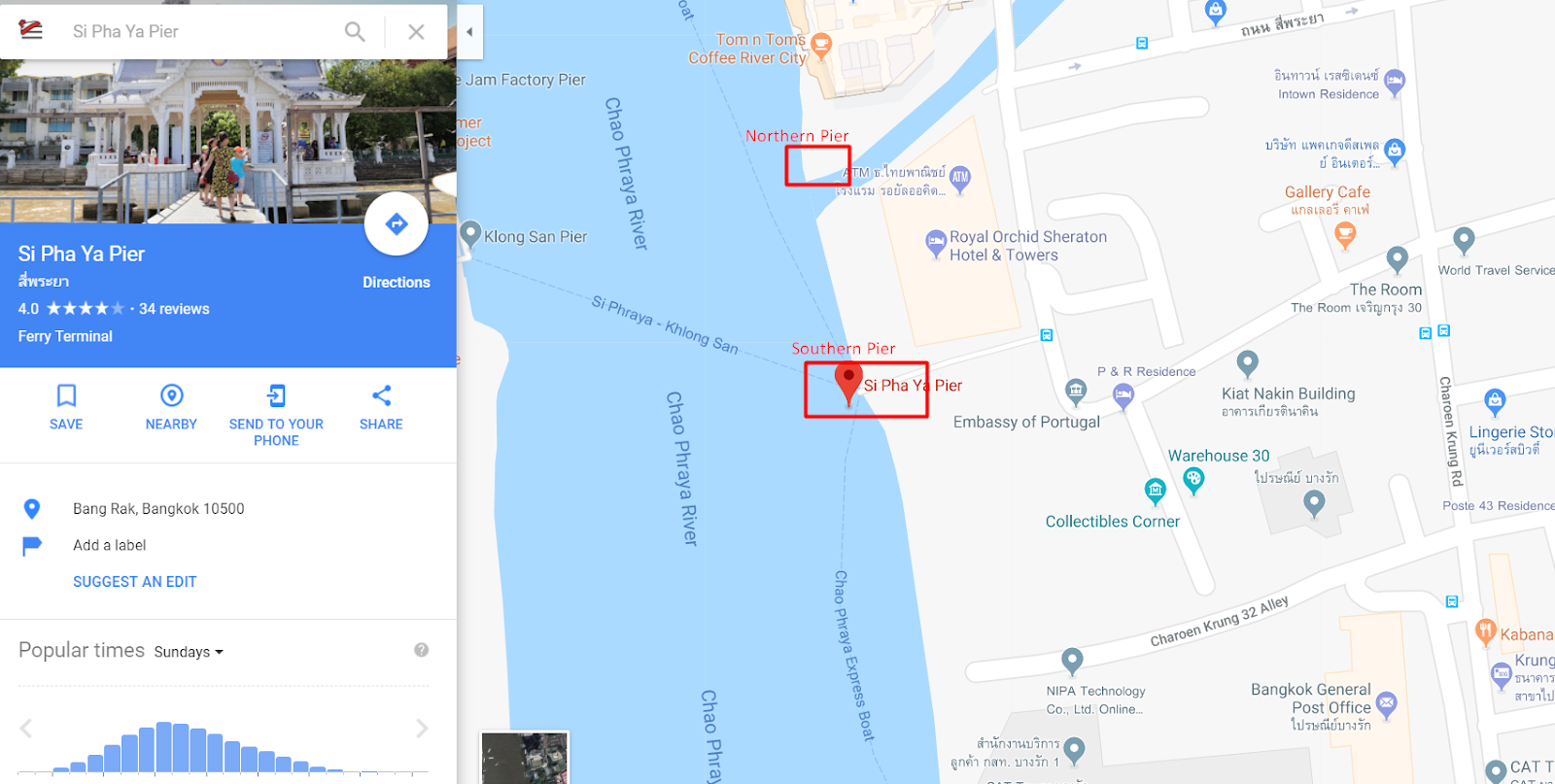1555x784 pixels.
Task: Show next day's popular times
Action: [422, 729]
